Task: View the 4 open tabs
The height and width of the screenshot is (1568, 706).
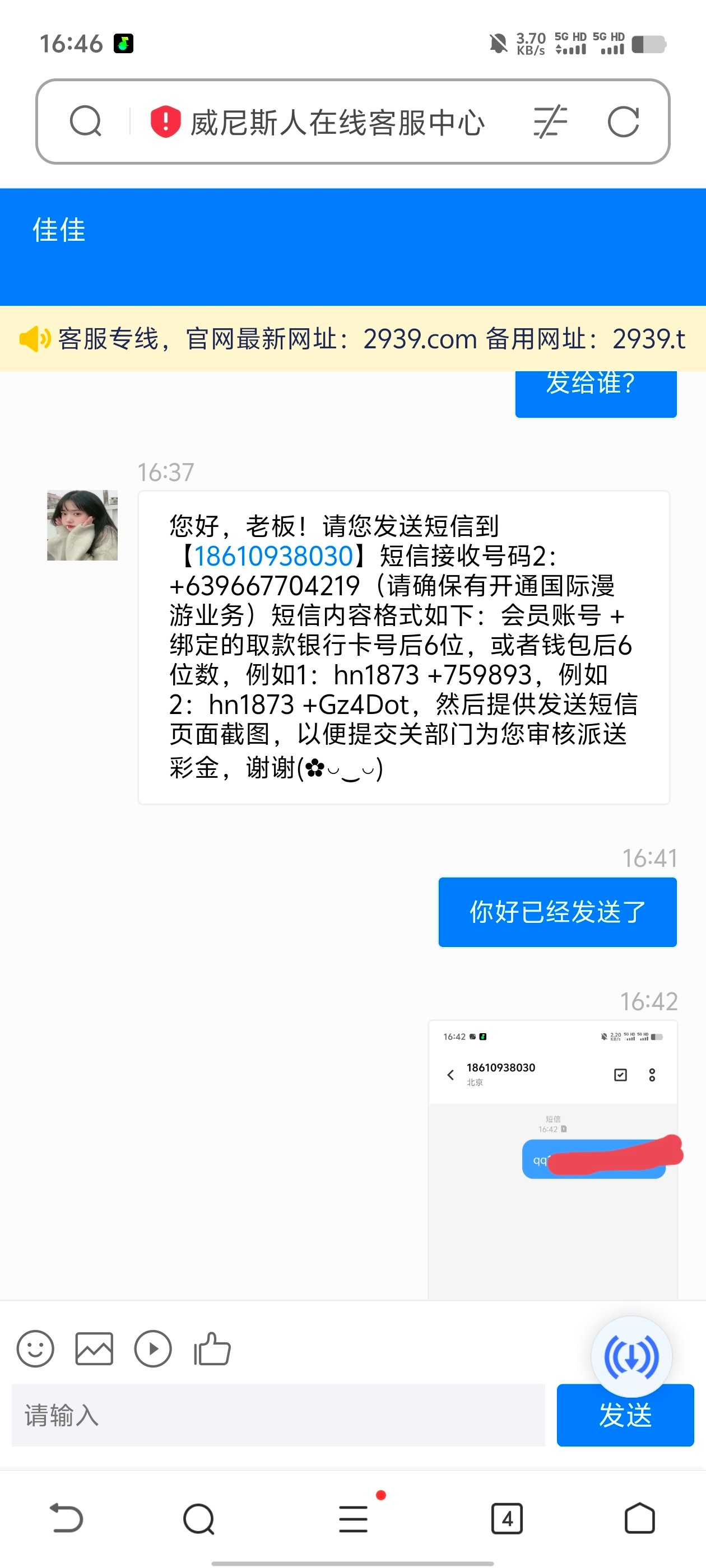Action: coord(506,1518)
